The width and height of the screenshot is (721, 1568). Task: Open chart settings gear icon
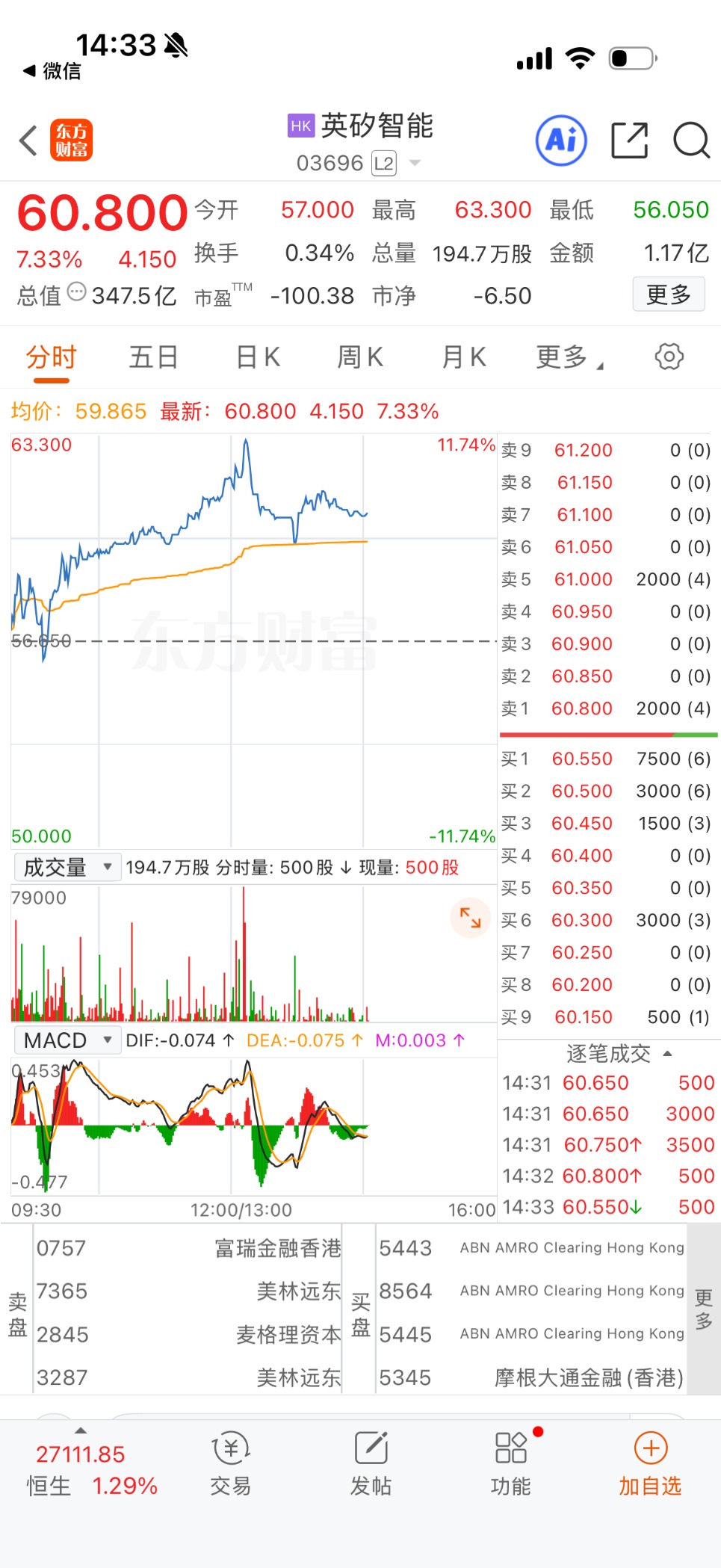point(669,356)
